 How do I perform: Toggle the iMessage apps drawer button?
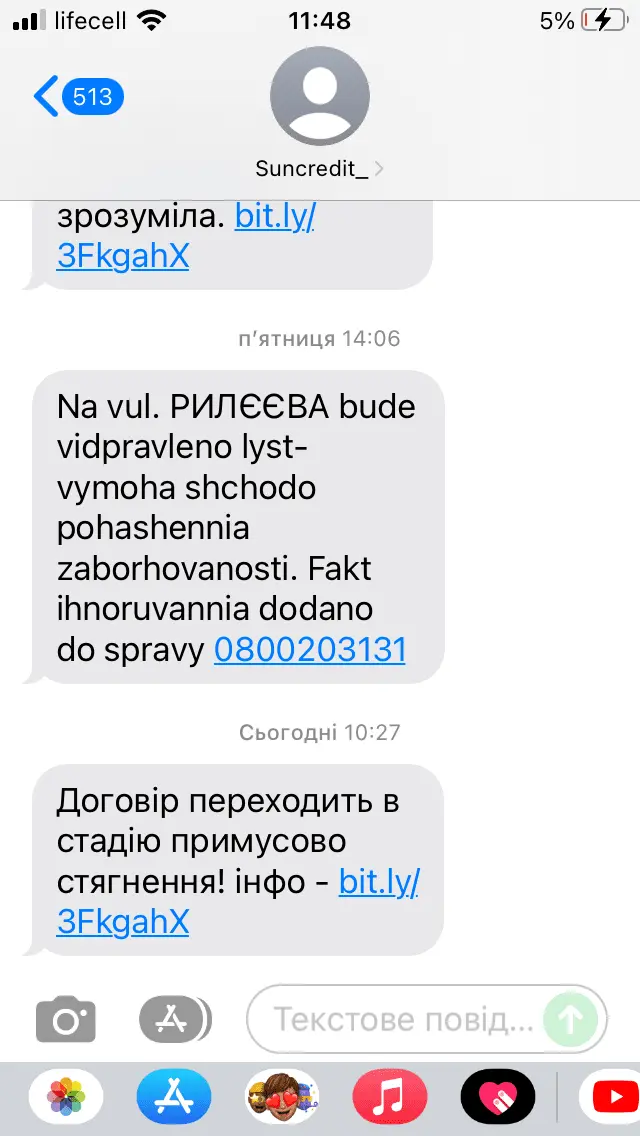coord(174,1019)
